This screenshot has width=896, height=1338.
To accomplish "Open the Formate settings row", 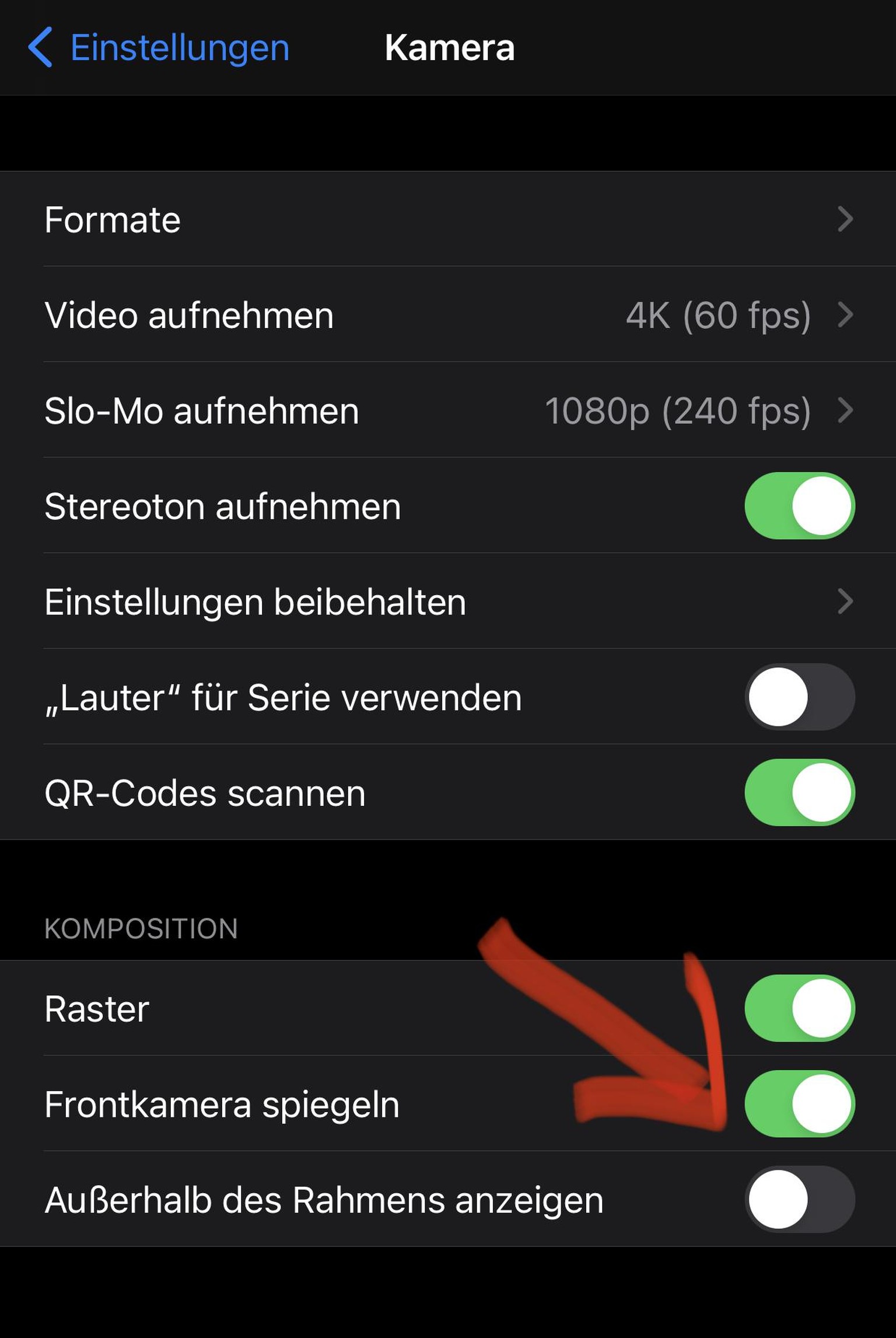I will coord(448,219).
